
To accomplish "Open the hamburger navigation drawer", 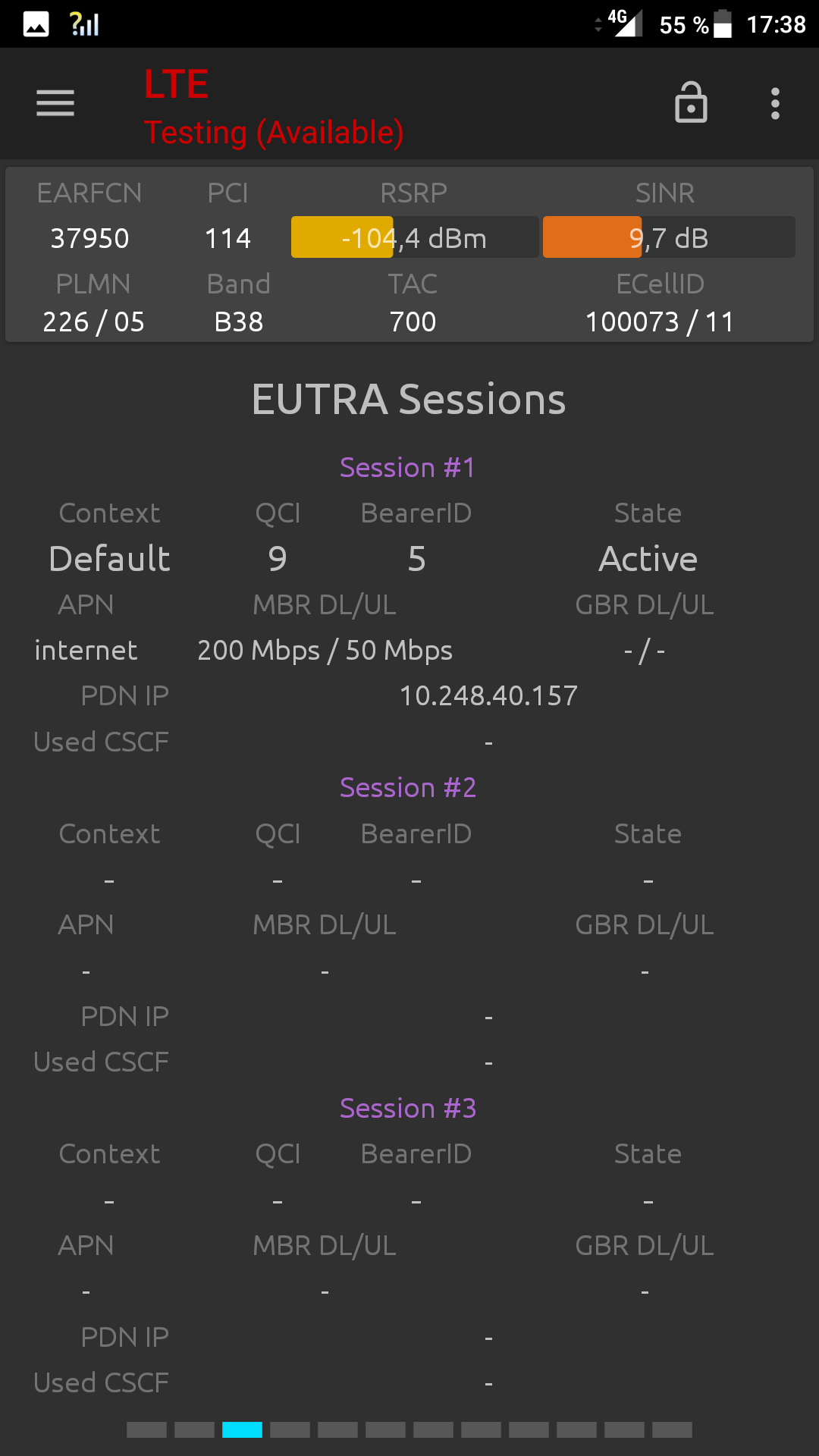I will [55, 103].
